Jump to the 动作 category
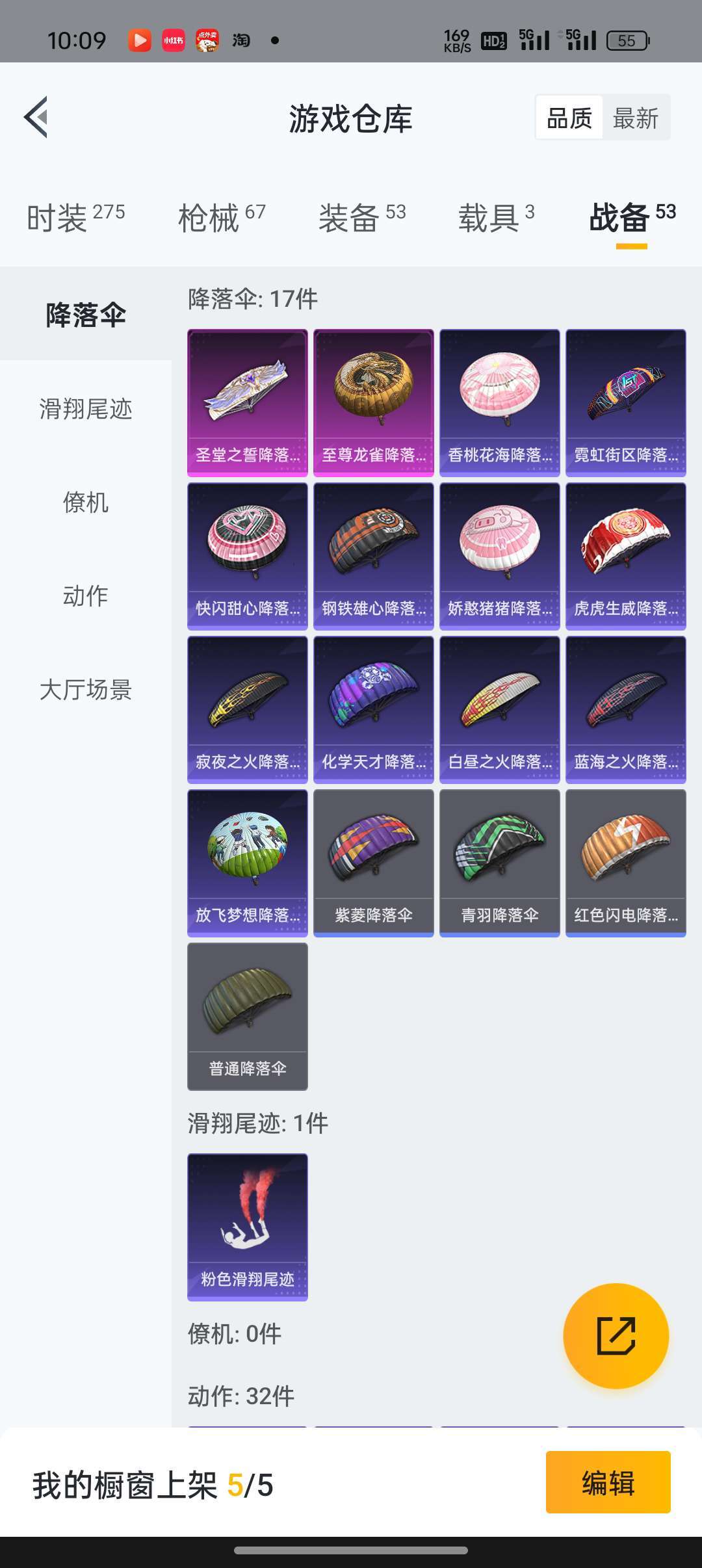The width and height of the screenshot is (702, 1568). click(x=86, y=596)
